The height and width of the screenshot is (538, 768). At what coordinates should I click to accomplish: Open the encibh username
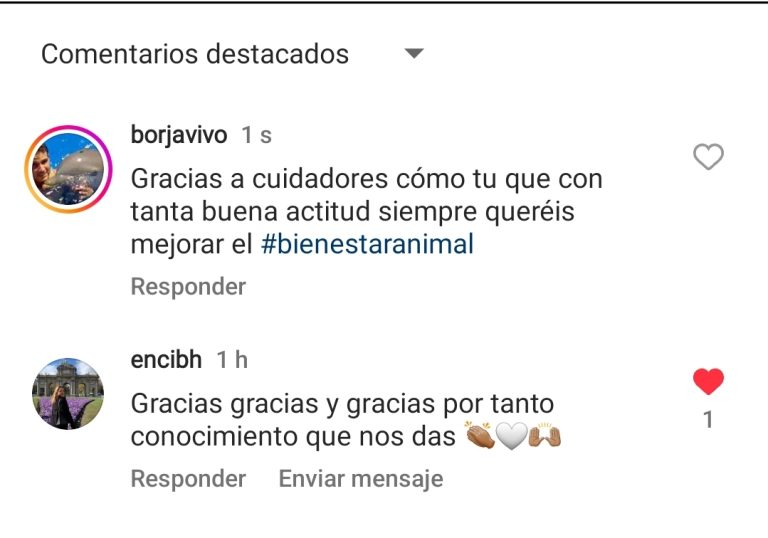point(166,360)
